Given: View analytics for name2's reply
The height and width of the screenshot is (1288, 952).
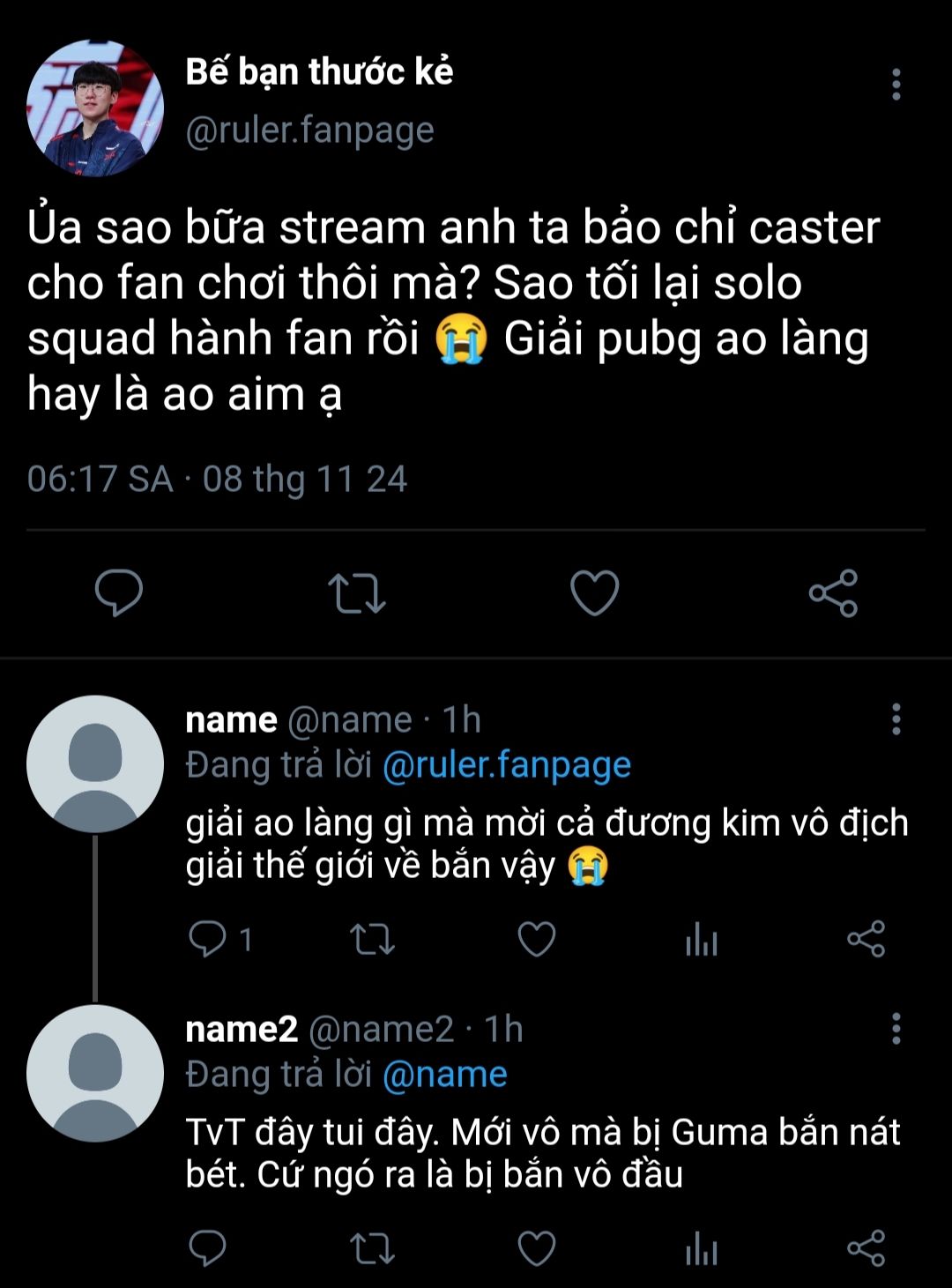Looking at the screenshot, I should click(x=702, y=1249).
